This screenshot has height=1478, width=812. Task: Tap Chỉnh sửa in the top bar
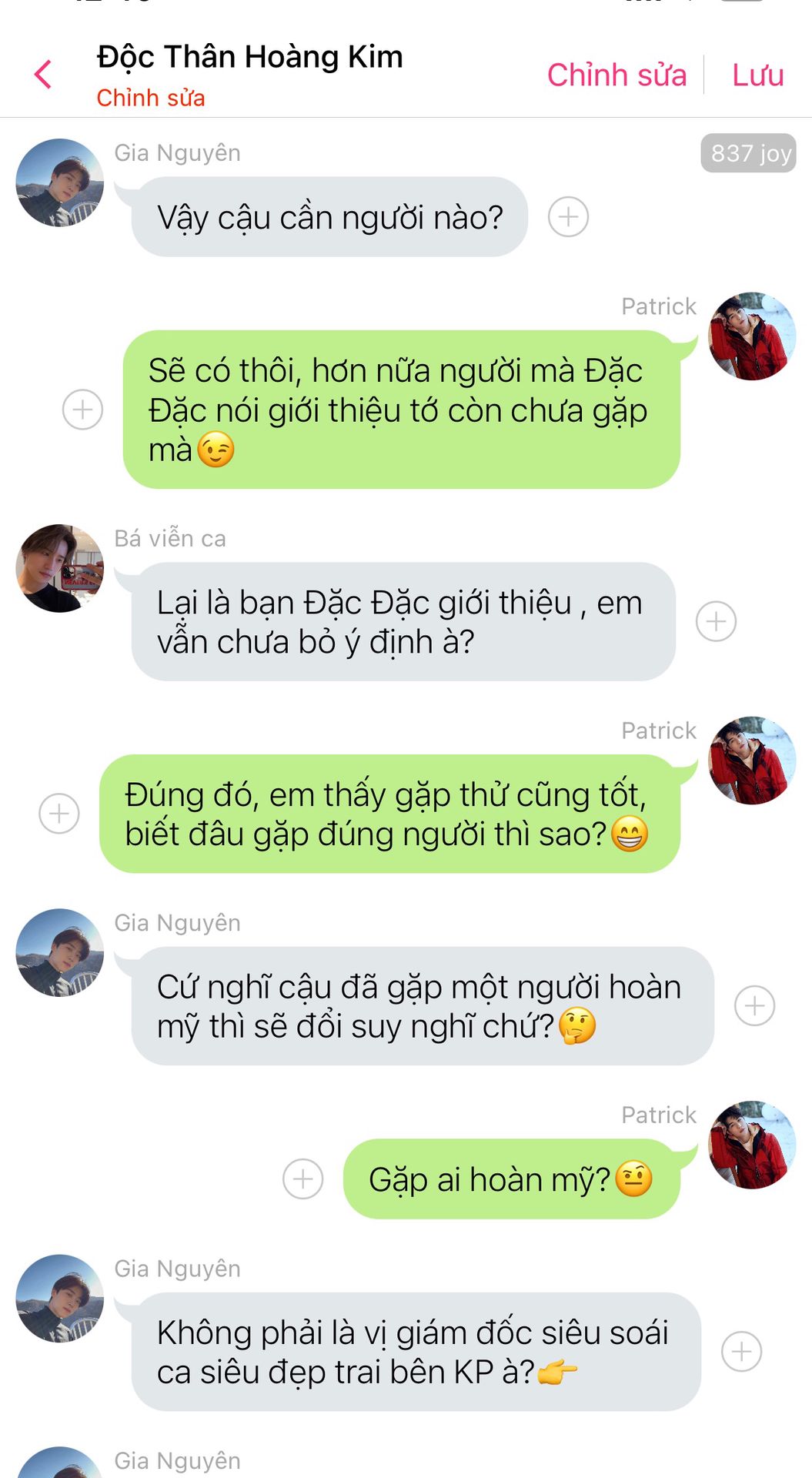click(x=617, y=75)
